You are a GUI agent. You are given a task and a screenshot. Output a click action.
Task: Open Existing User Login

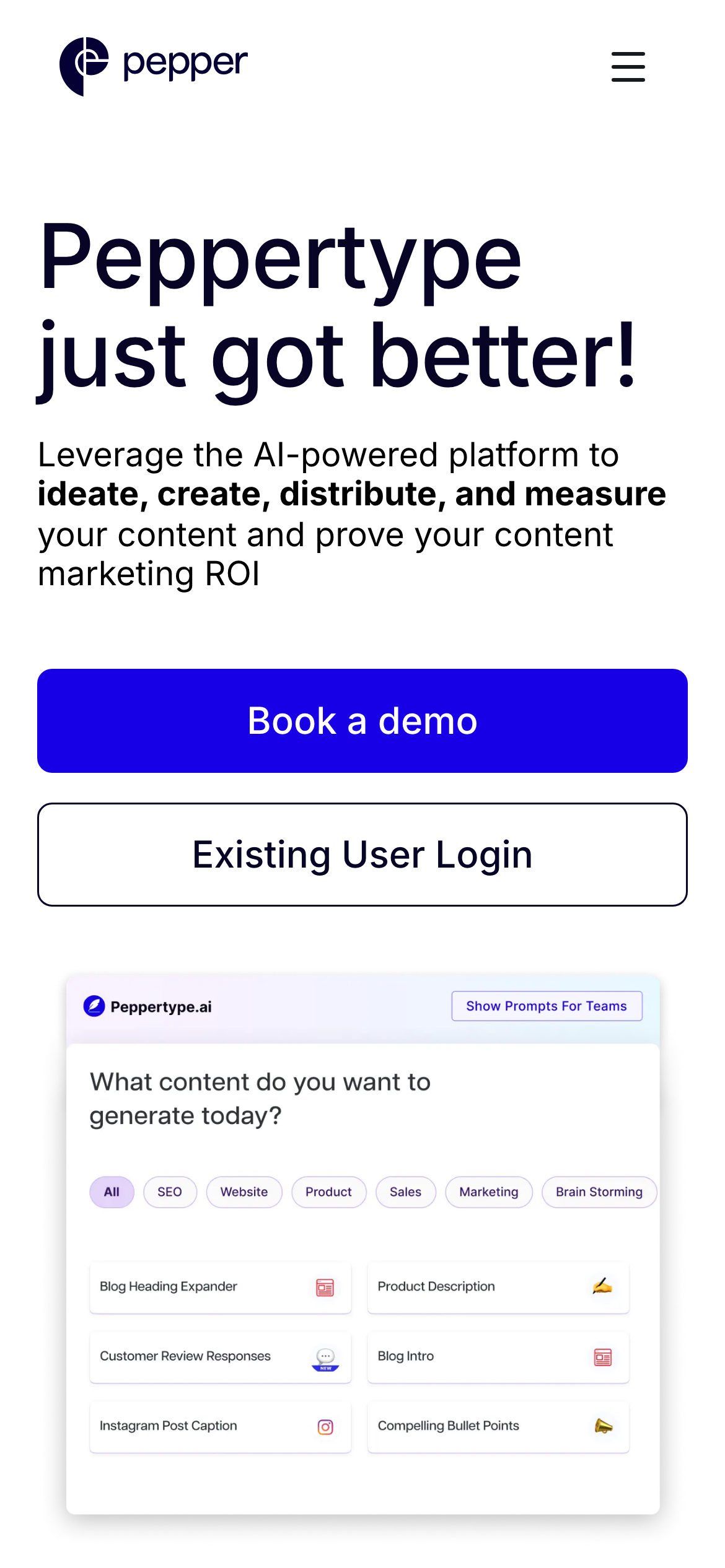click(x=362, y=855)
